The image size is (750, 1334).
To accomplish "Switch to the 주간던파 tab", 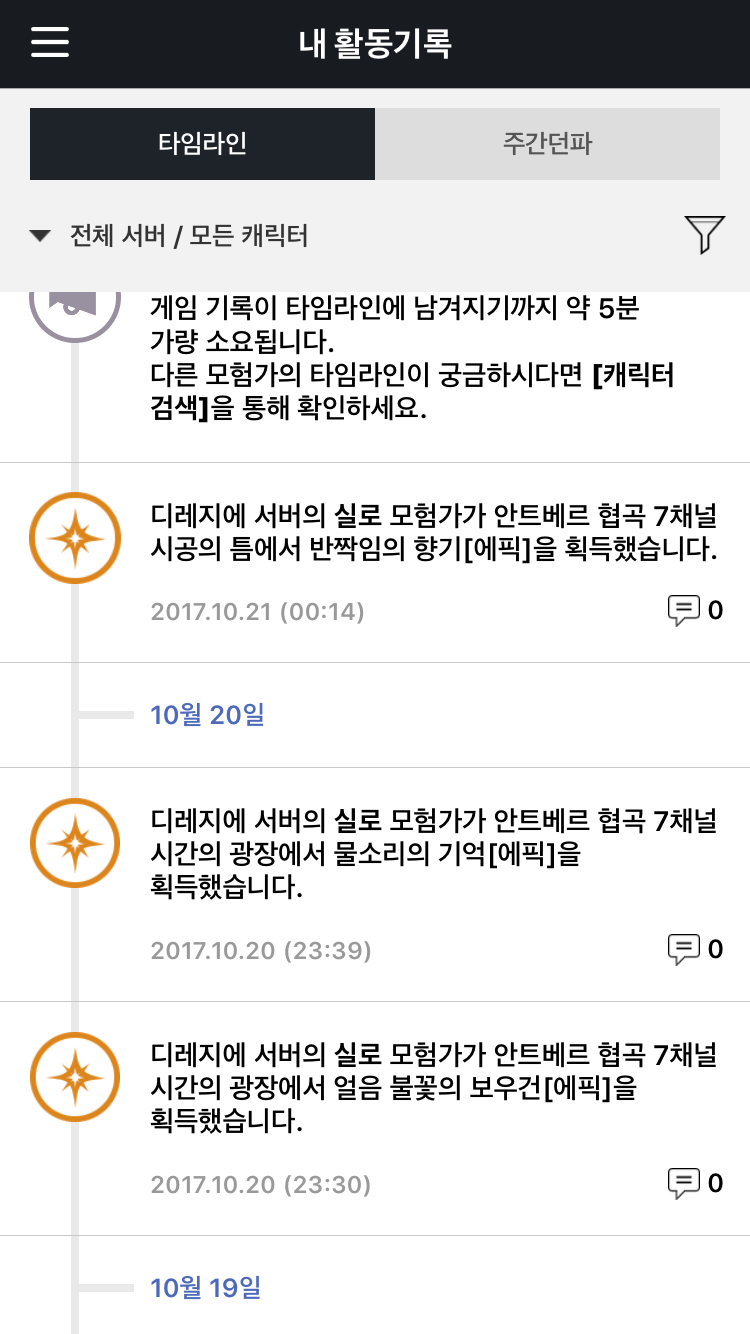I will point(547,144).
